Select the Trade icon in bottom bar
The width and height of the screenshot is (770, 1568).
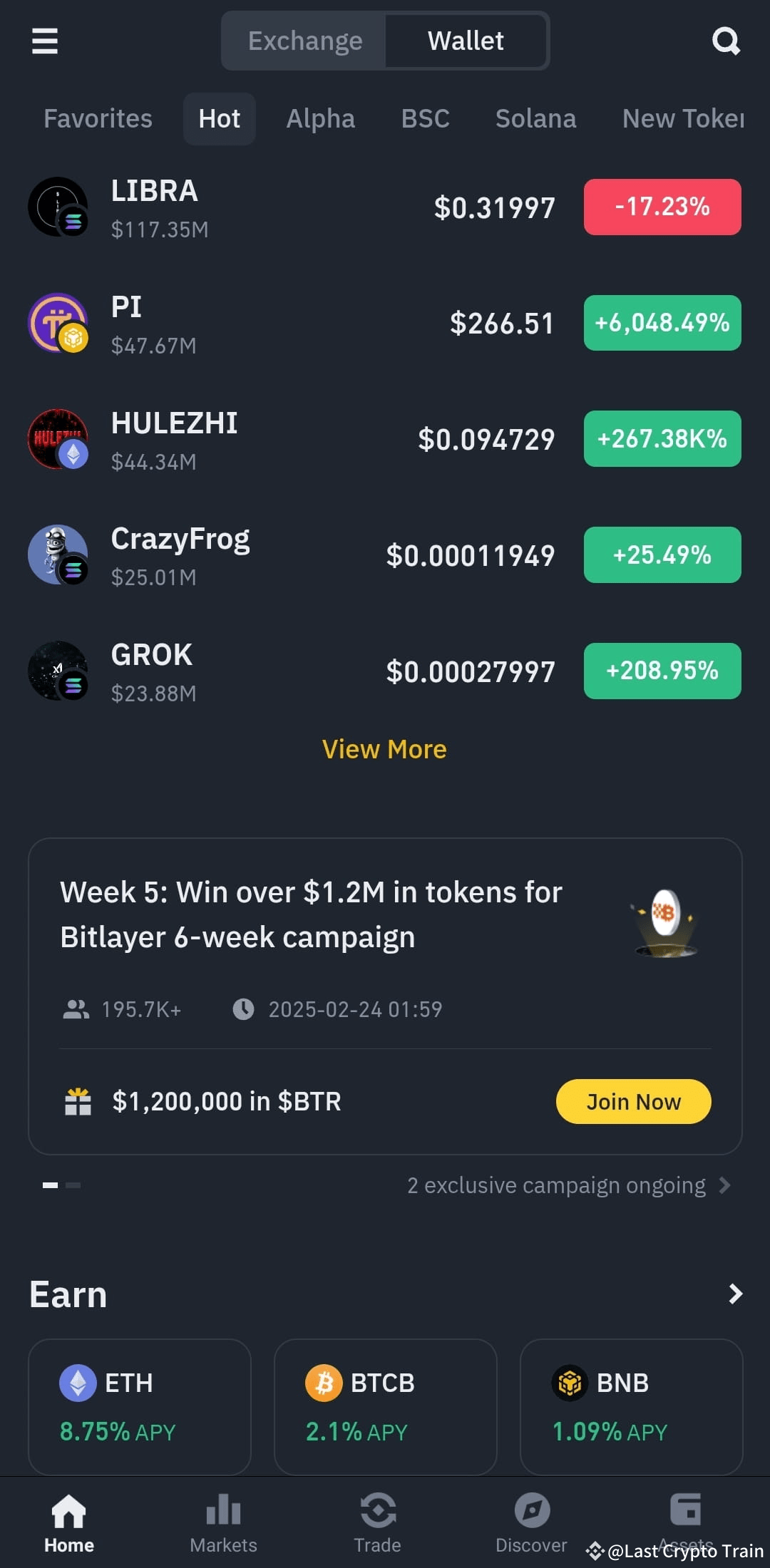378,1525
